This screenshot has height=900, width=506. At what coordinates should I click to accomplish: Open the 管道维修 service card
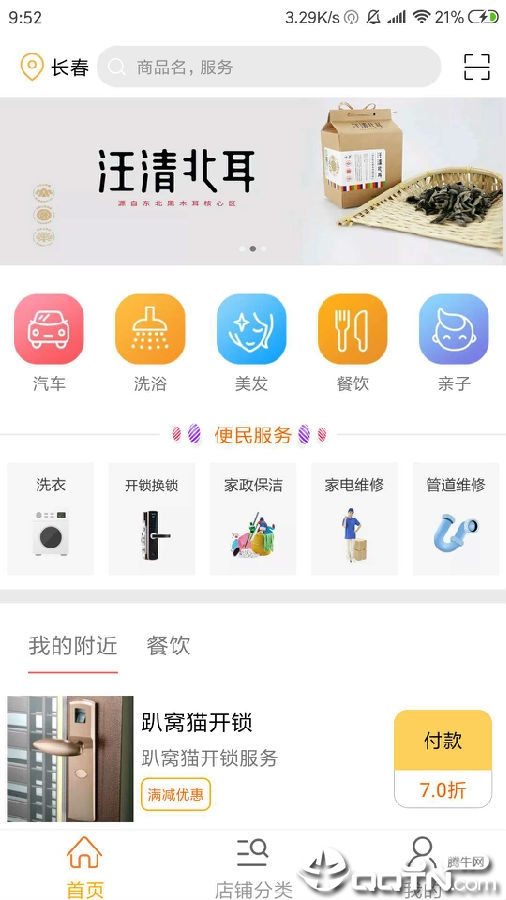(456, 519)
